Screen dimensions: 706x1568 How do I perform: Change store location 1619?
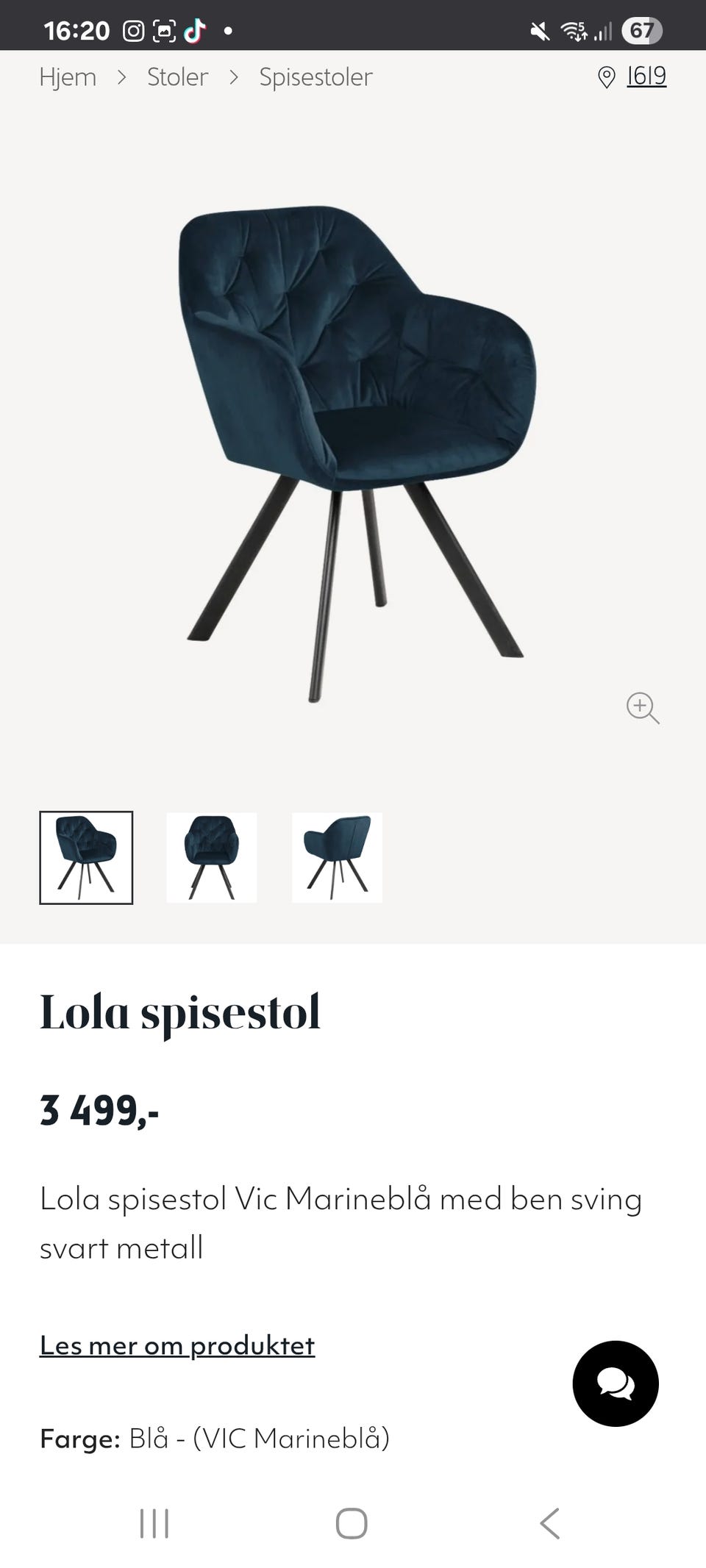point(632,76)
